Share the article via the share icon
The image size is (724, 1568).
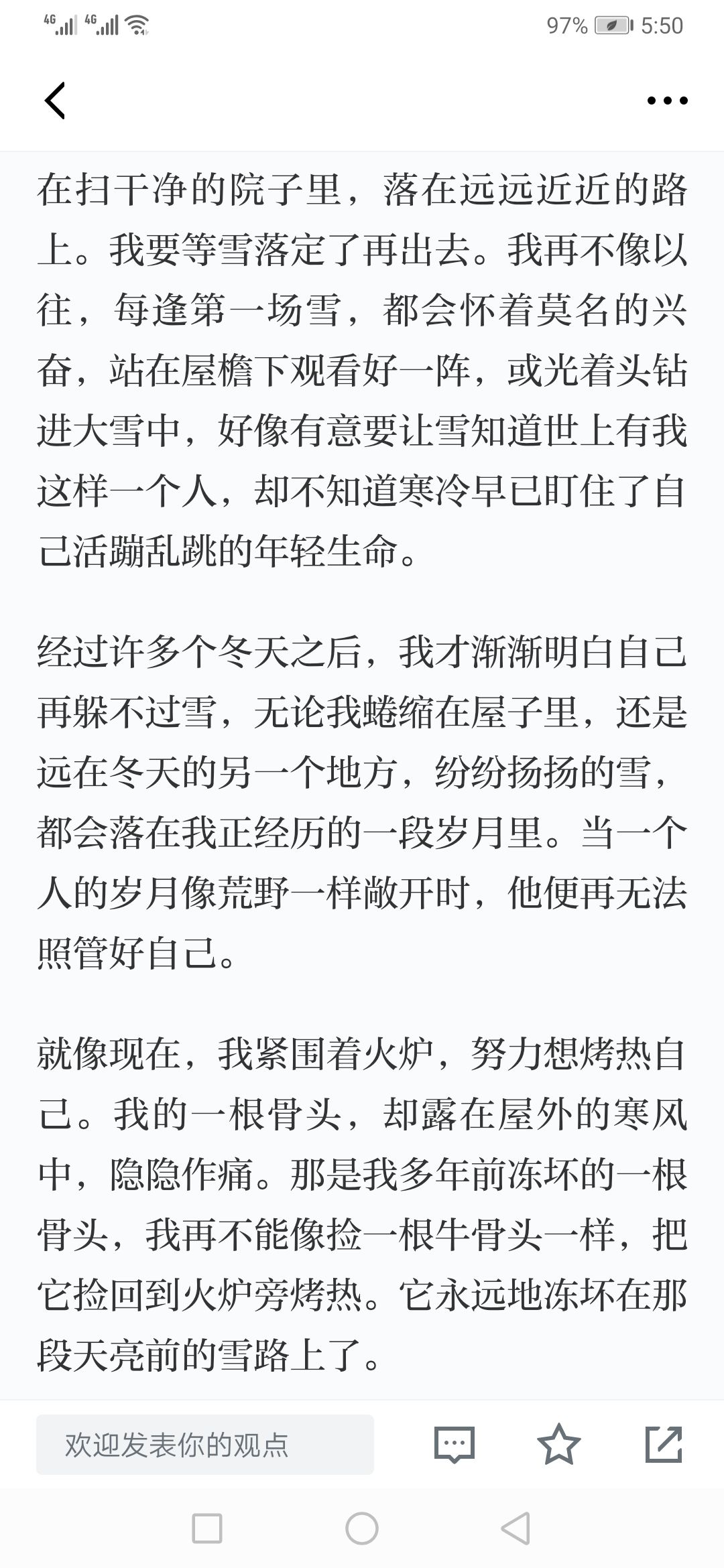pos(664,1444)
